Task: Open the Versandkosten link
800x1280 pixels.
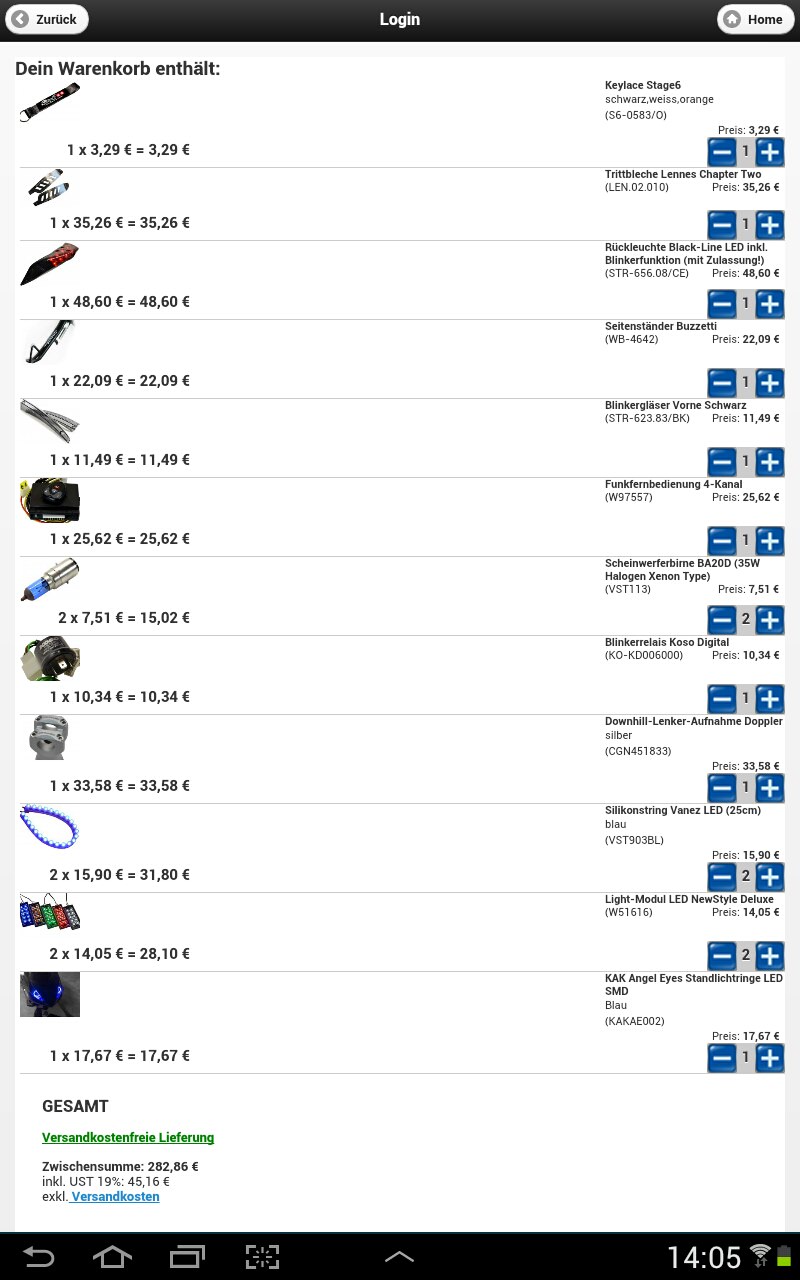Action: 115,1196
